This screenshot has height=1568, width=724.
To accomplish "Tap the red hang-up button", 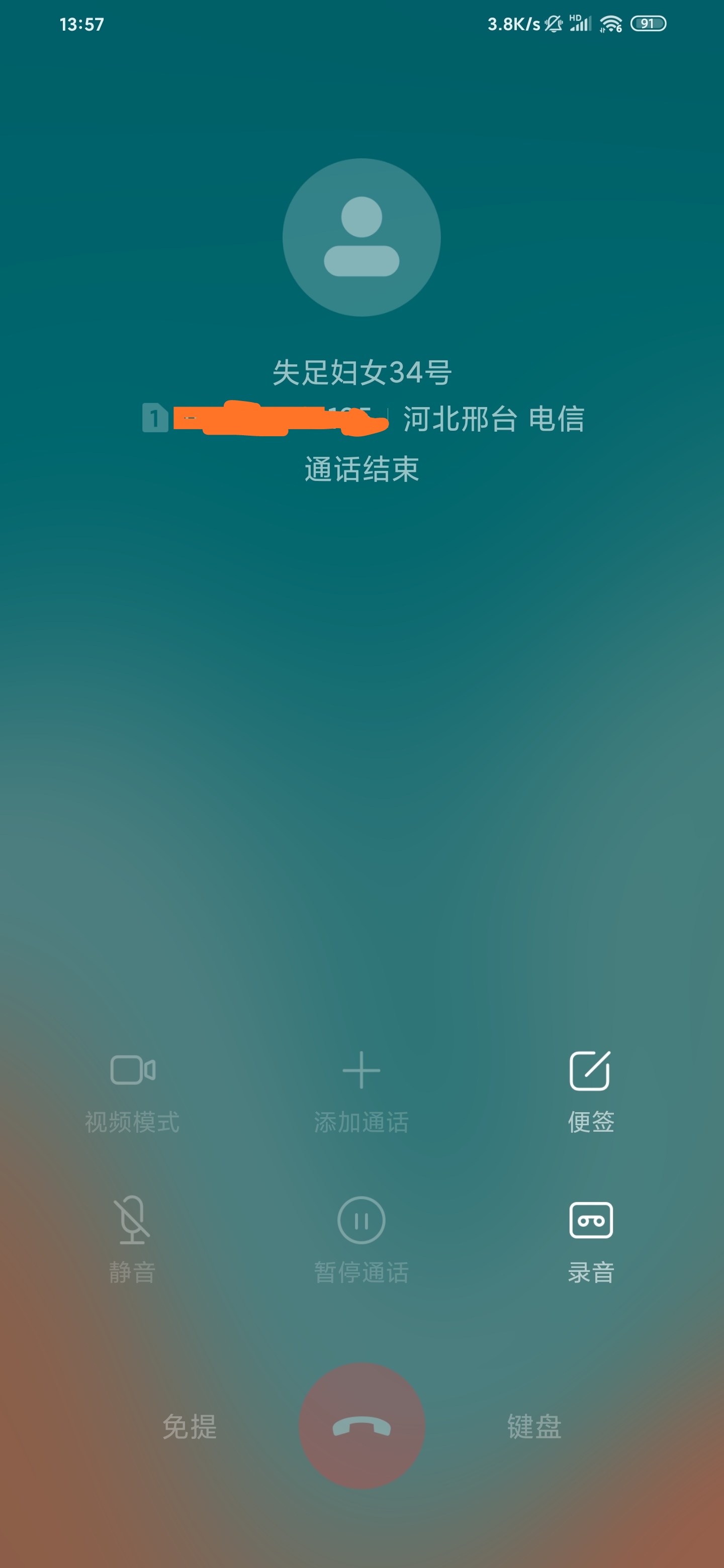I will tap(361, 1426).
